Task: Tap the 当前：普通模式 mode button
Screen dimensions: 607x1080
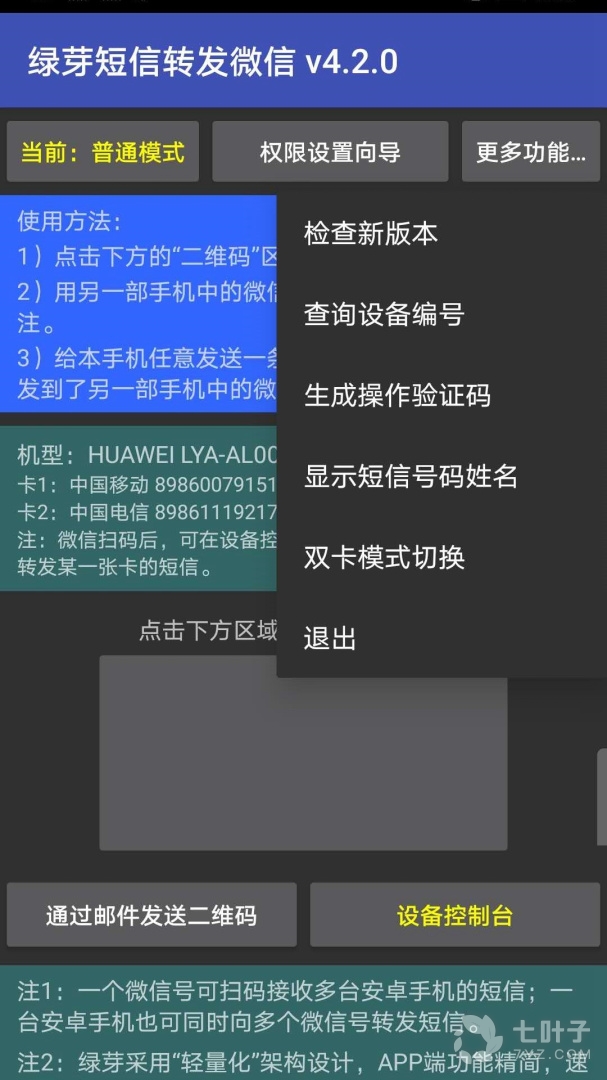Action: point(103,152)
